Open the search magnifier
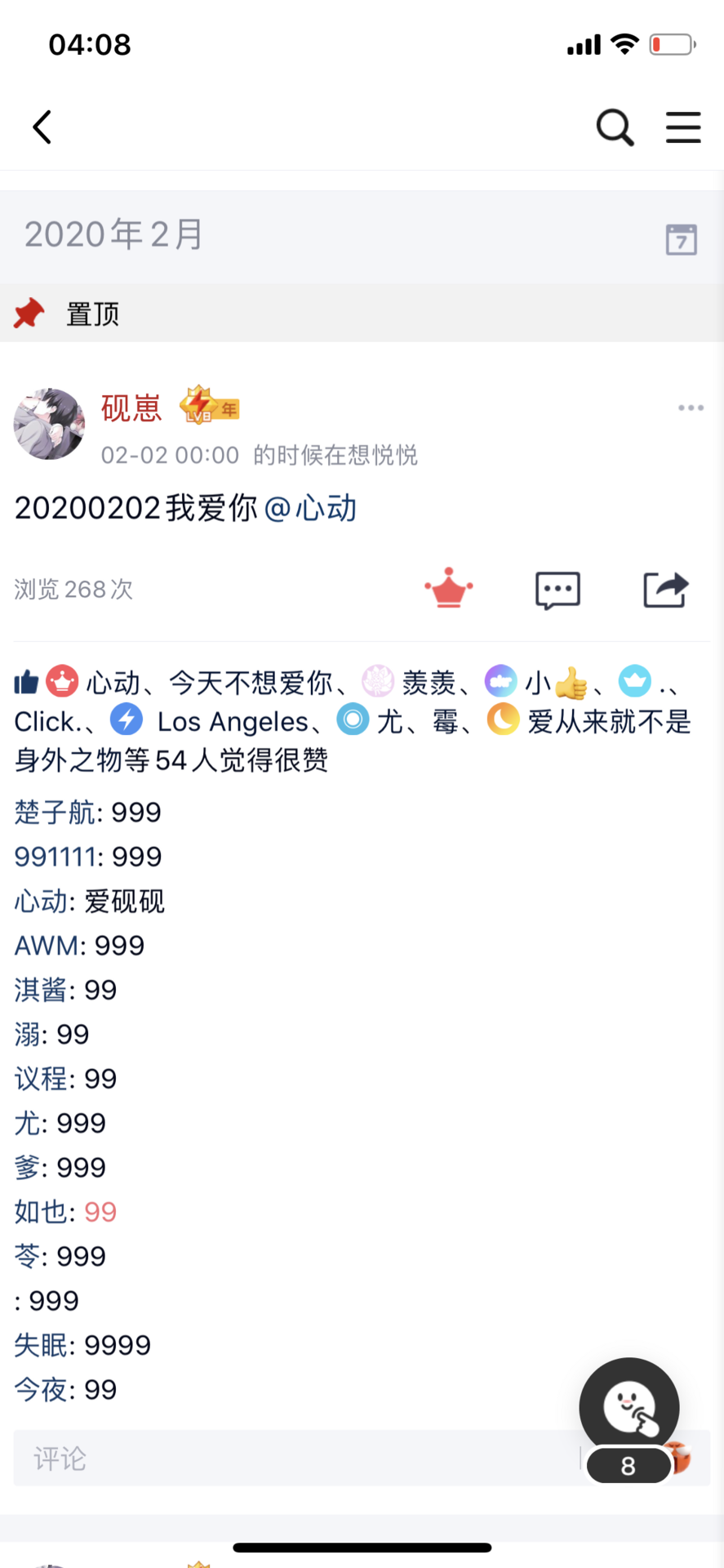Viewport: 724px width, 1568px height. tap(615, 127)
